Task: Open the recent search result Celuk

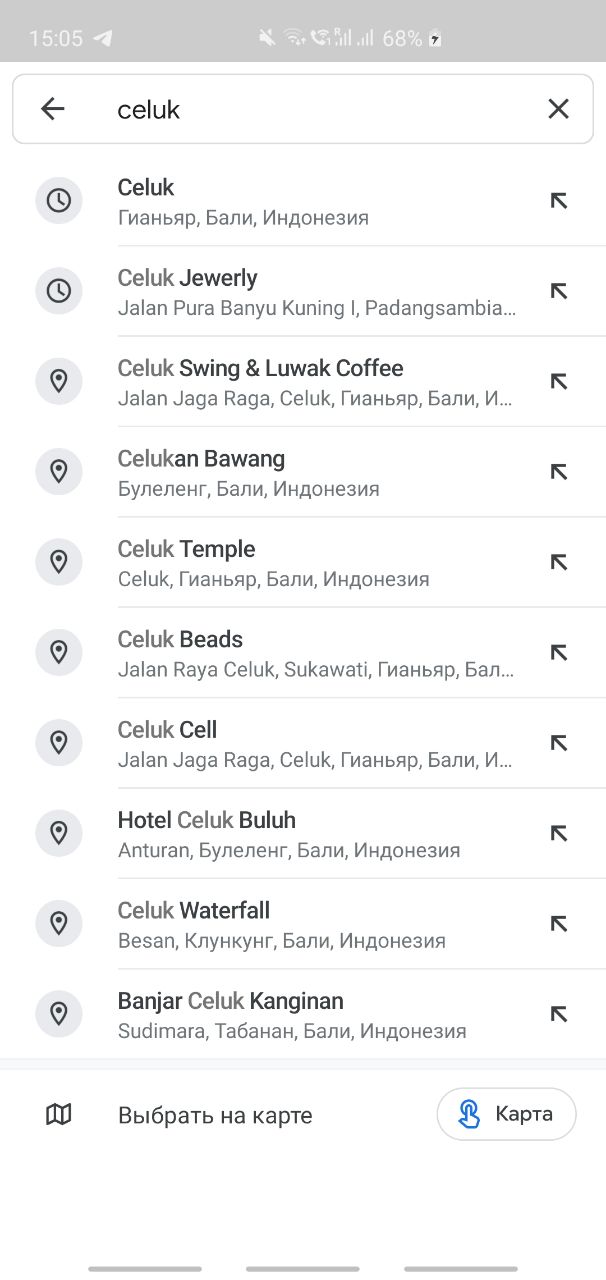Action: pos(303,201)
